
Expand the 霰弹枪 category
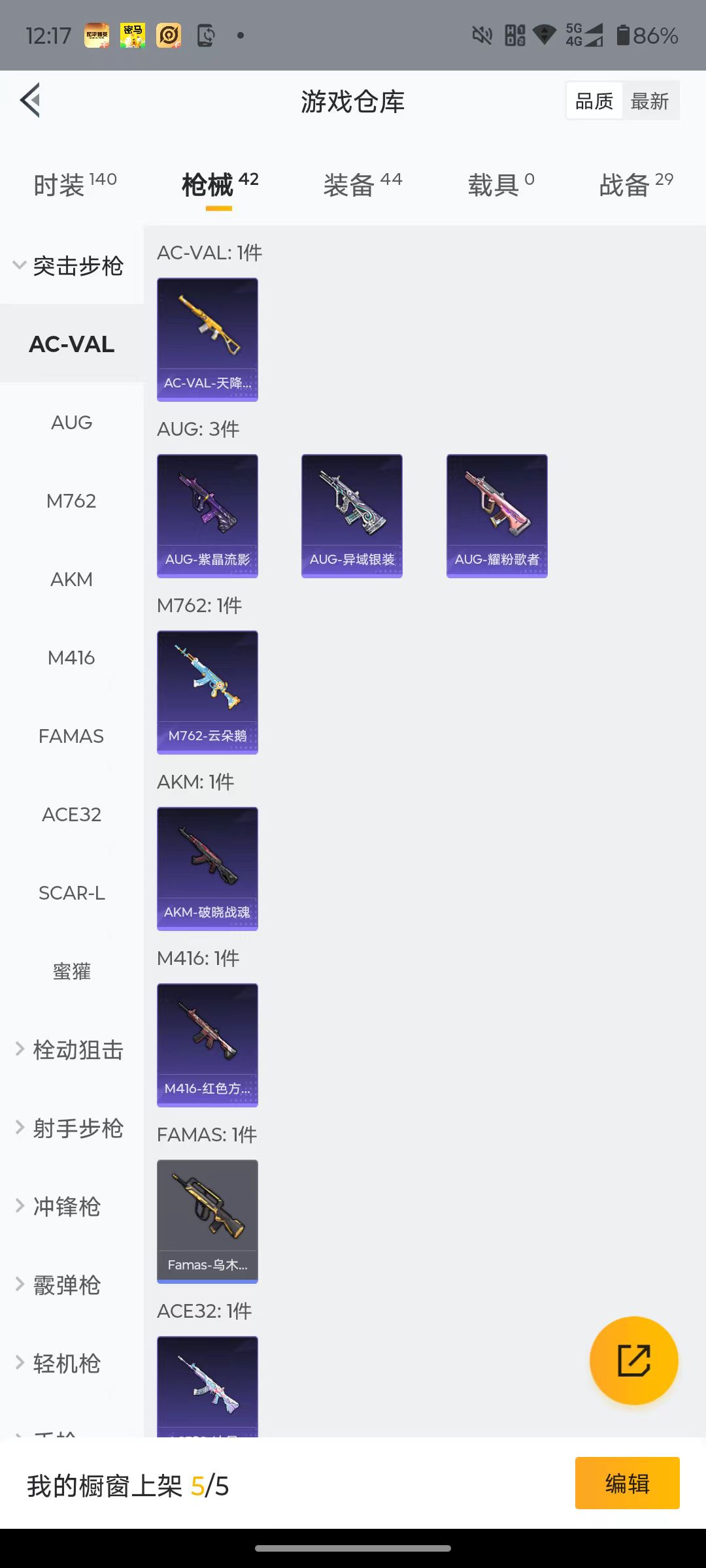click(x=66, y=1284)
